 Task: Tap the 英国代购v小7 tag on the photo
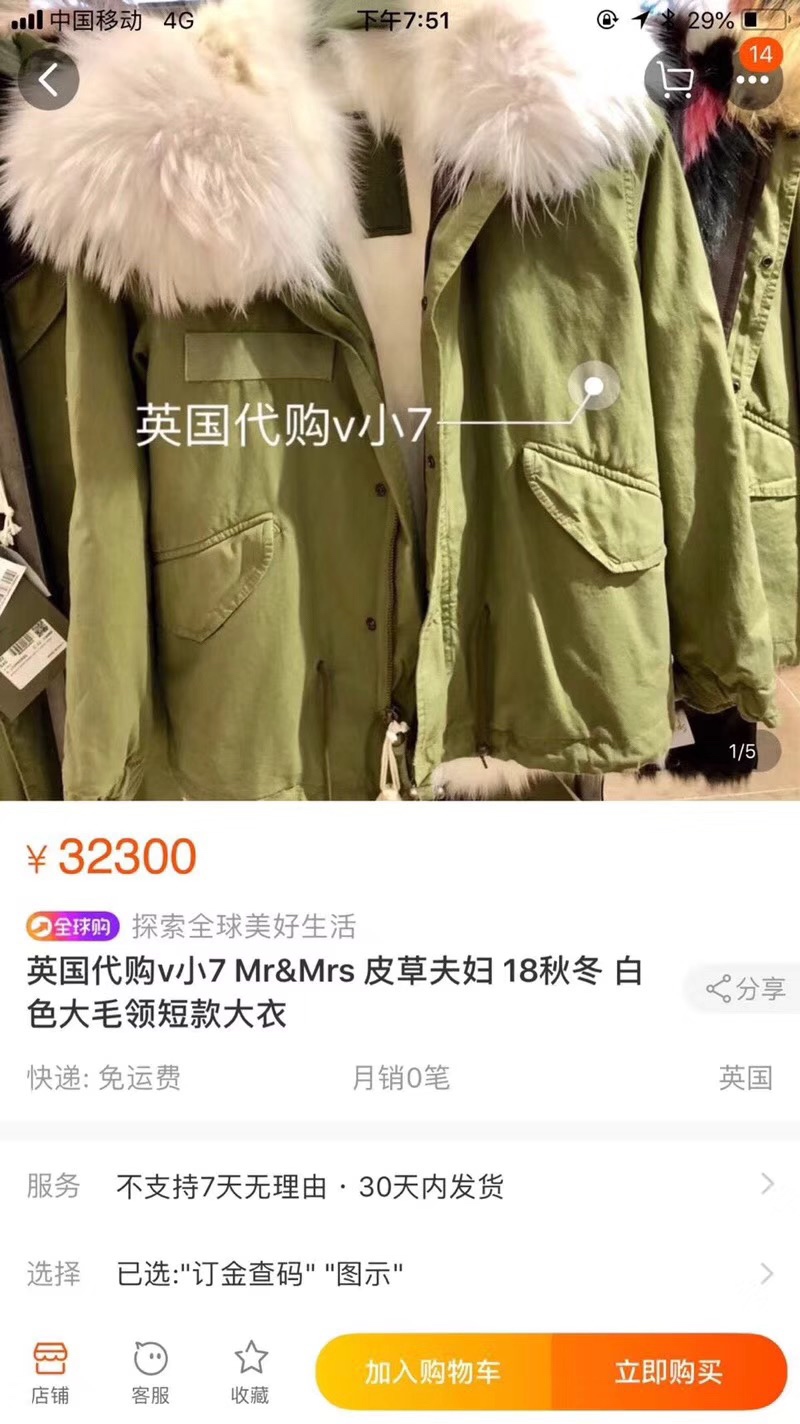[283, 424]
